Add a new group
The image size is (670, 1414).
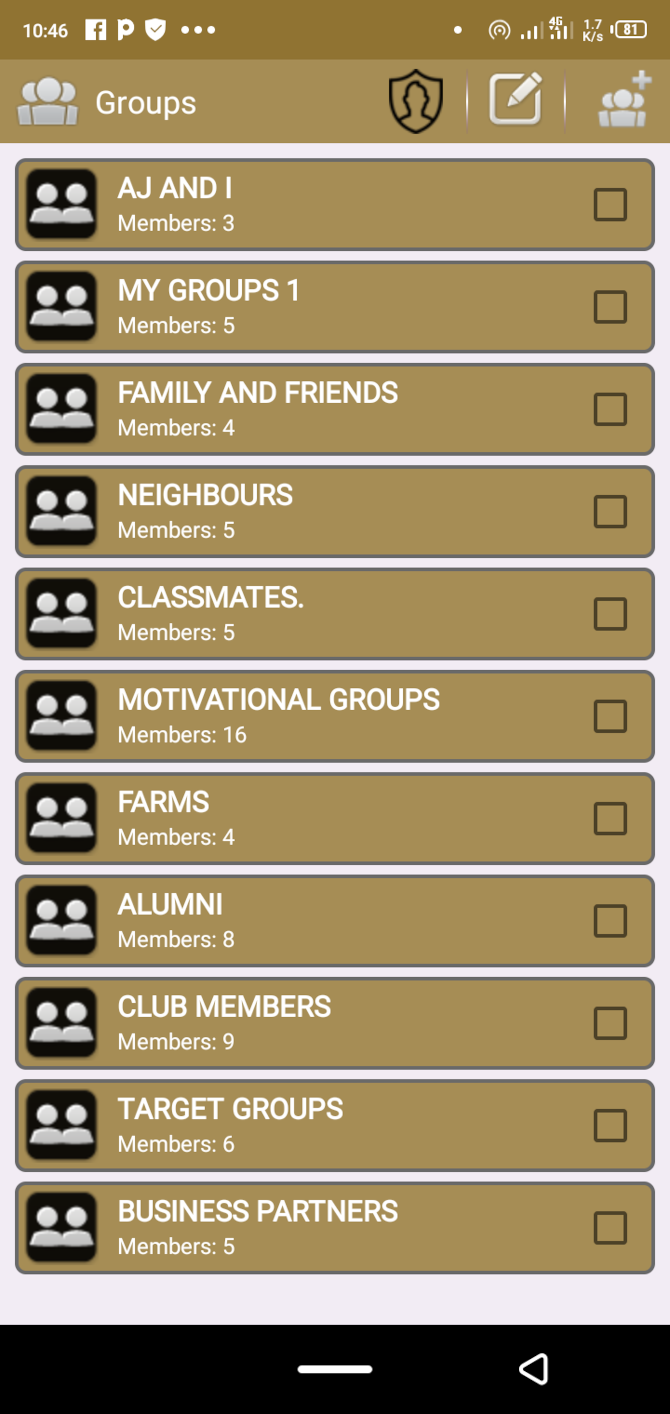pos(624,101)
